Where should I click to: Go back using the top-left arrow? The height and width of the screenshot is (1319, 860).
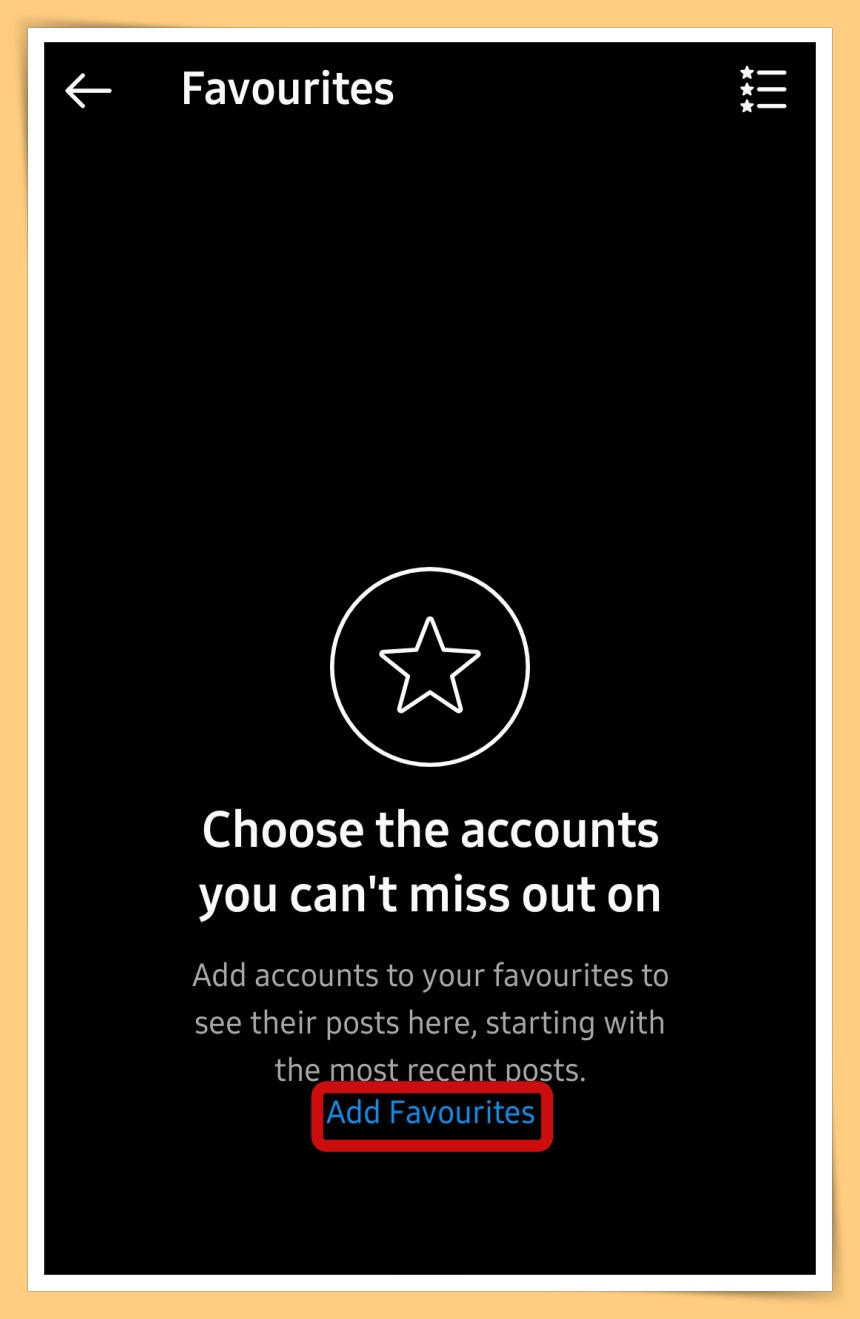(88, 91)
